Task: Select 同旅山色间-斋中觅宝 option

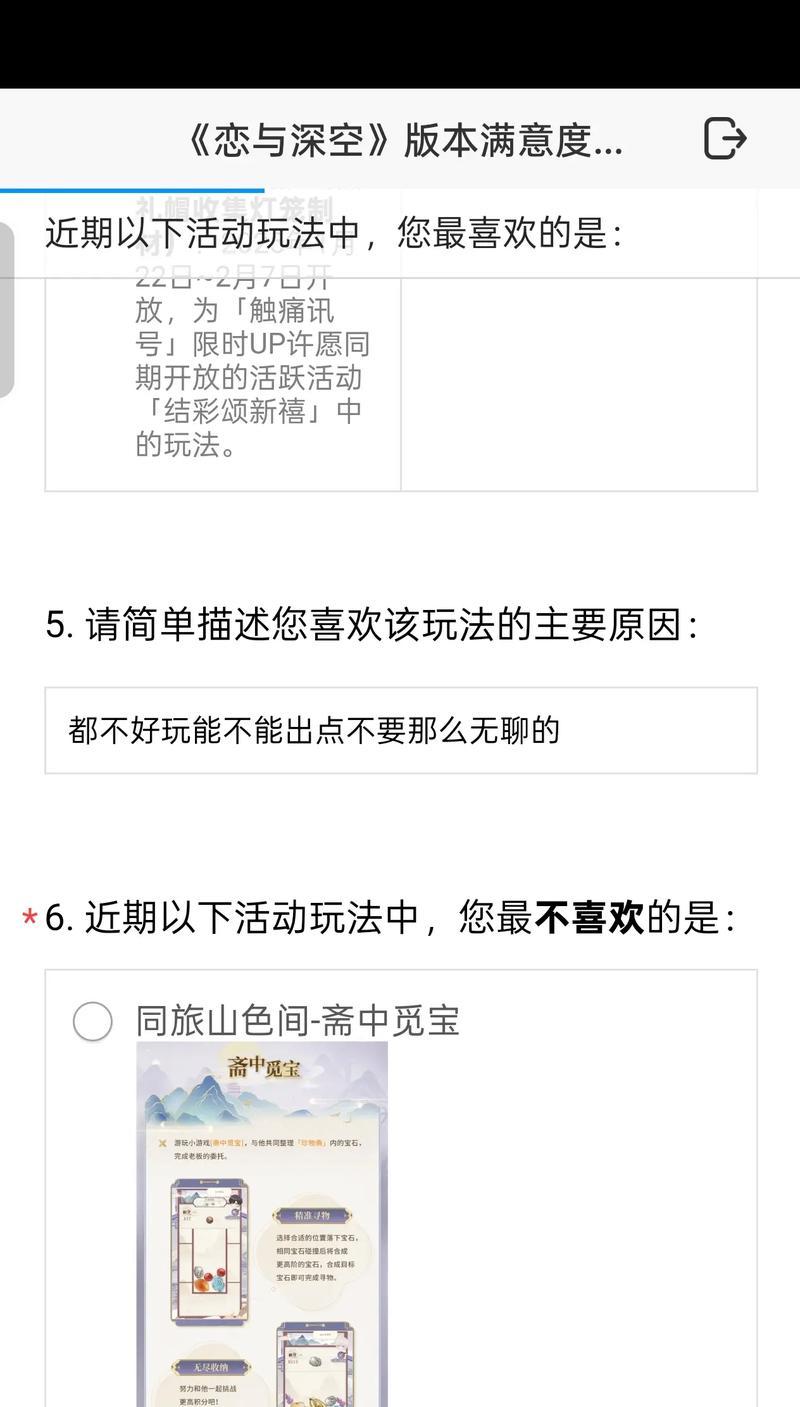Action: [93, 1021]
